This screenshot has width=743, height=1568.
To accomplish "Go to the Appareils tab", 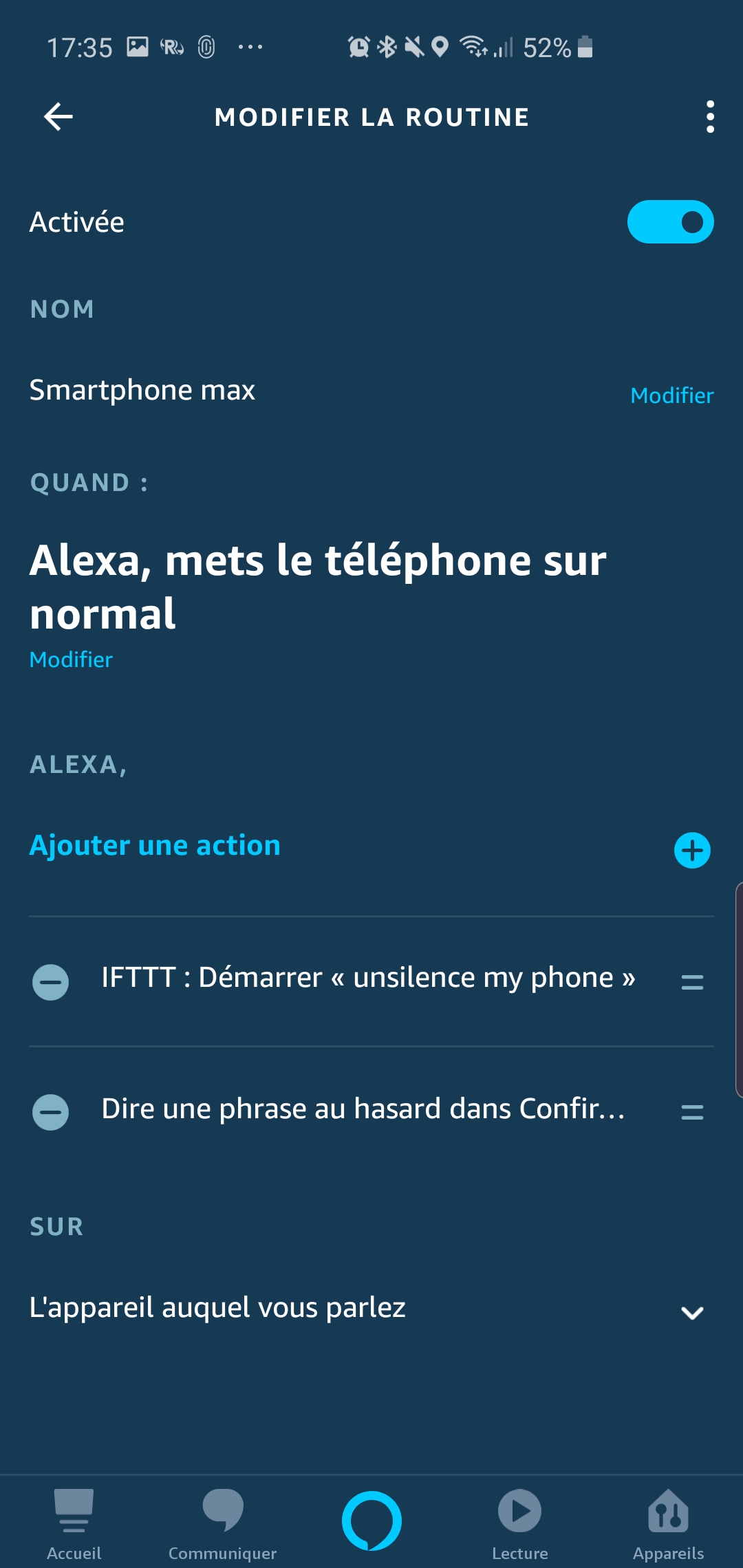I will point(668,1521).
